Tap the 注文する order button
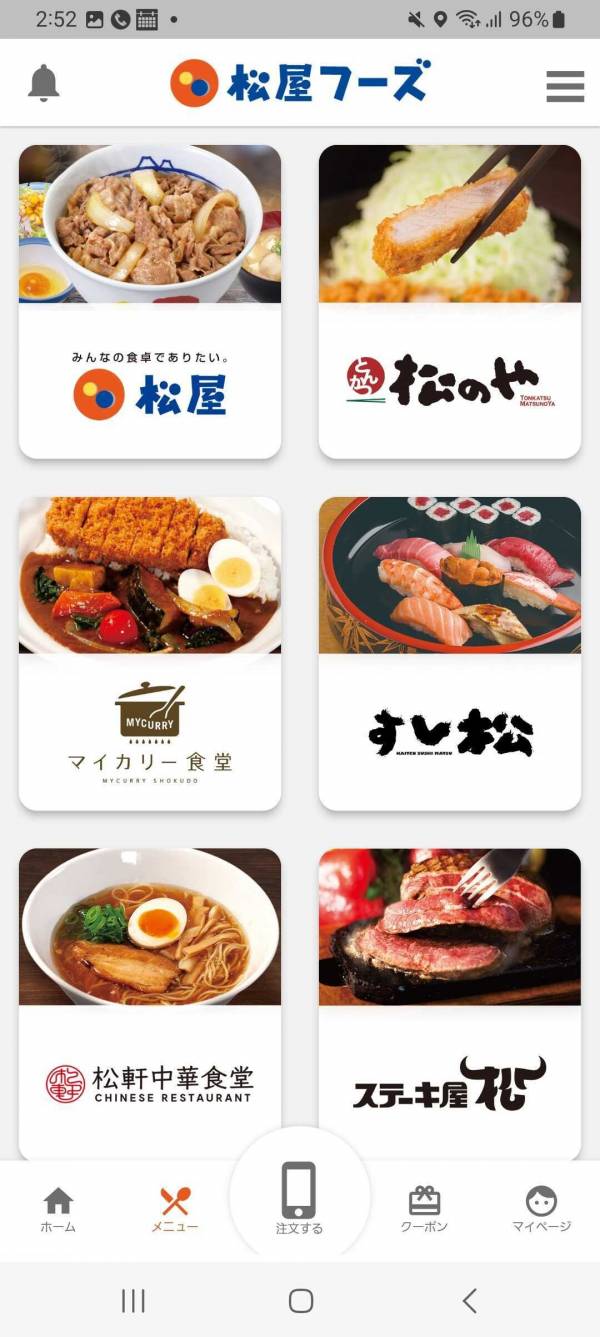The width and height of the screenshot is (600, 1337). click(299, 1198)
